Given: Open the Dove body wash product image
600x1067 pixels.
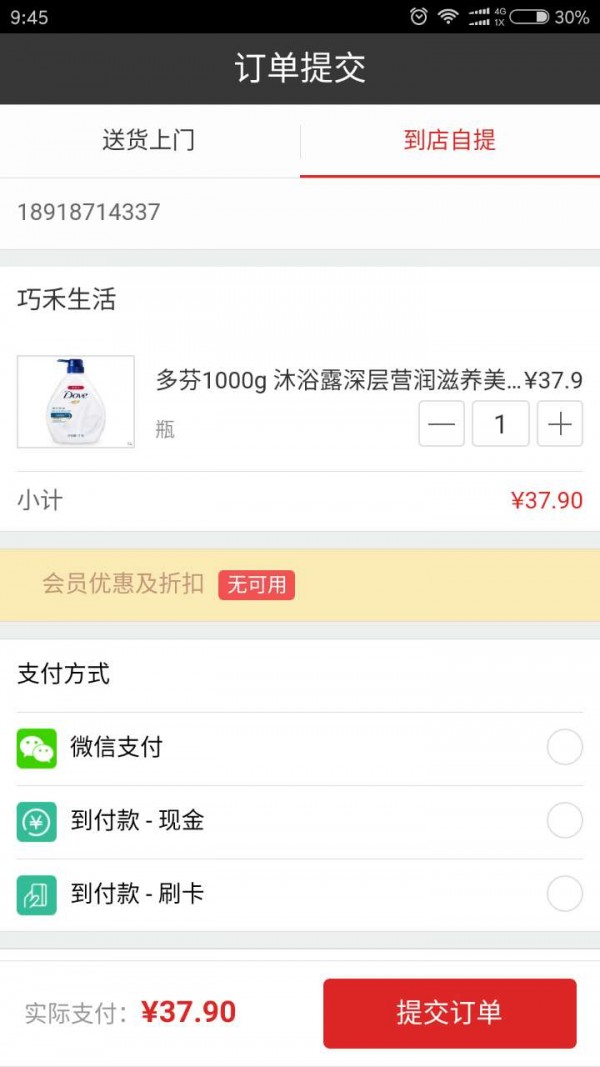Looking at the screenshot, I should pyautogui.click(x=76, y=402).
